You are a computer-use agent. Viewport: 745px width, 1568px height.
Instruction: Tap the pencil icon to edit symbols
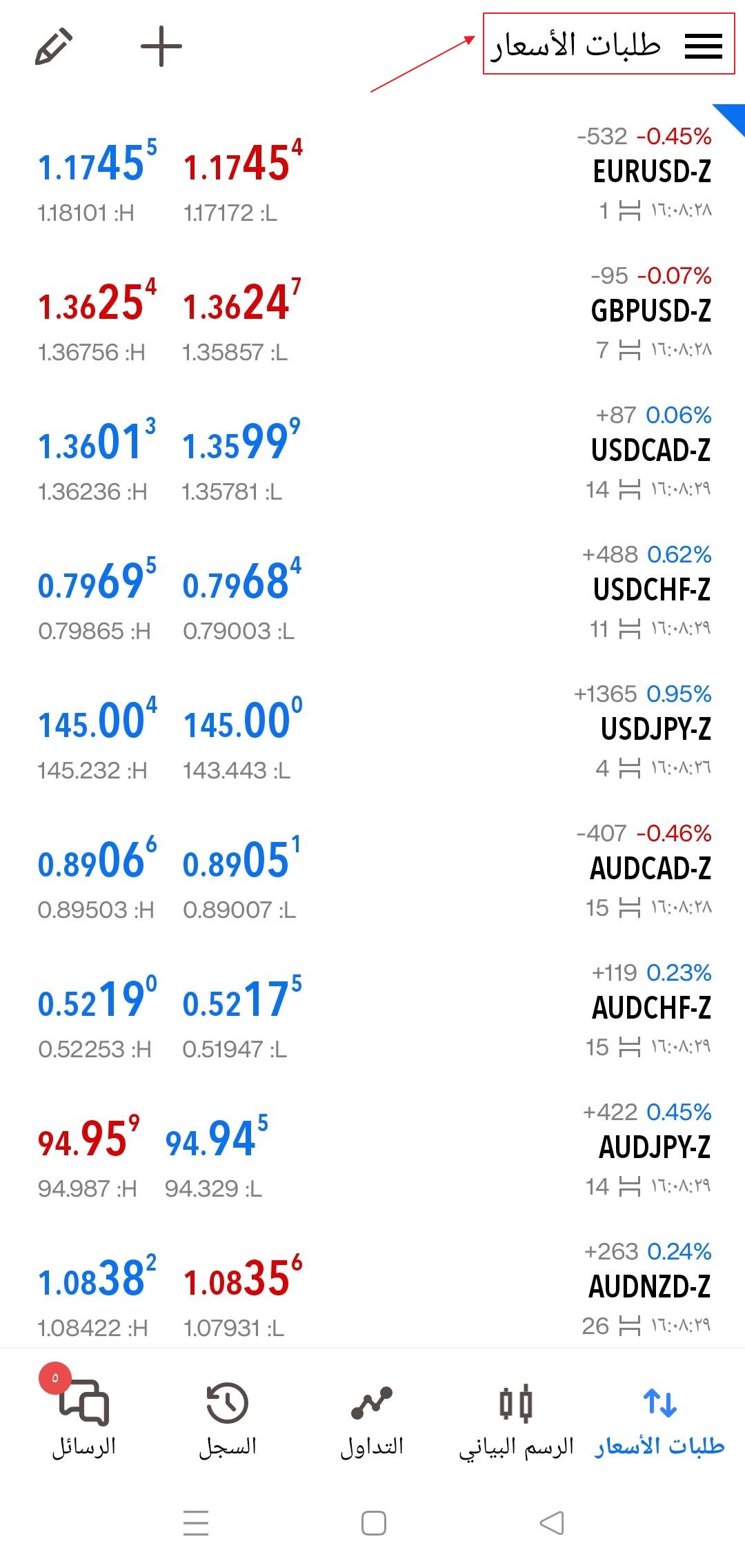pyautogui.click(x=54, y=46)
